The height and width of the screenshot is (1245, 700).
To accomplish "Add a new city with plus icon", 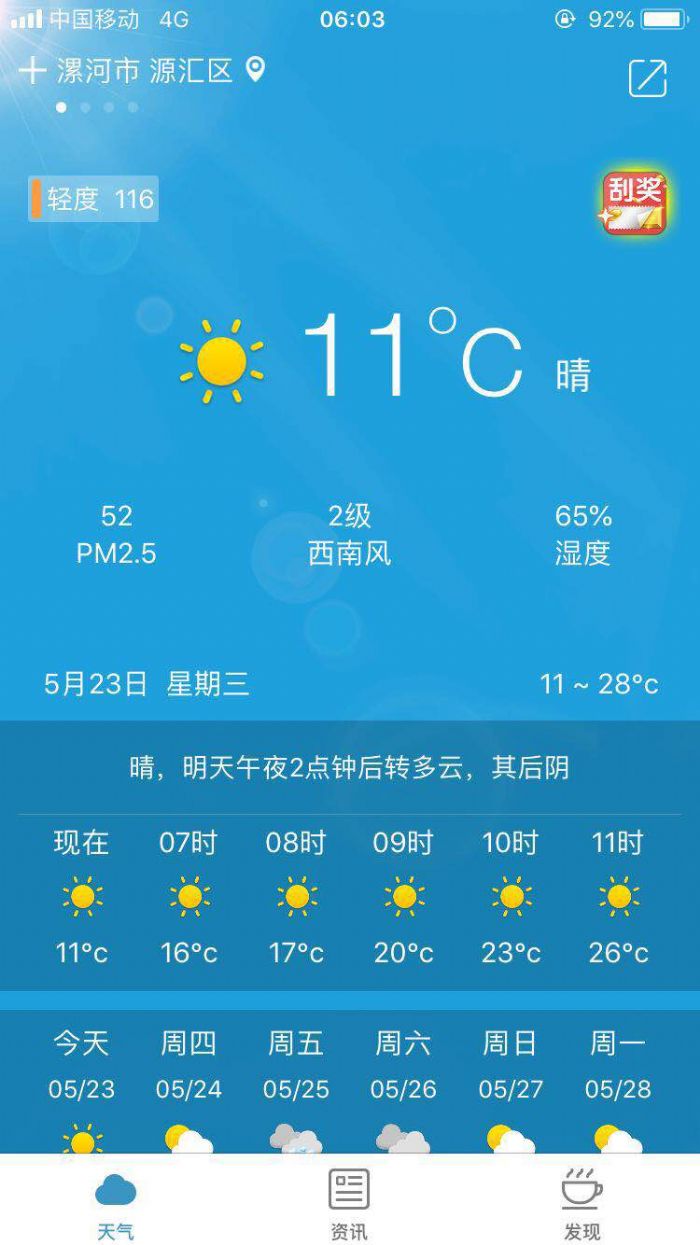I will point(33,70).
